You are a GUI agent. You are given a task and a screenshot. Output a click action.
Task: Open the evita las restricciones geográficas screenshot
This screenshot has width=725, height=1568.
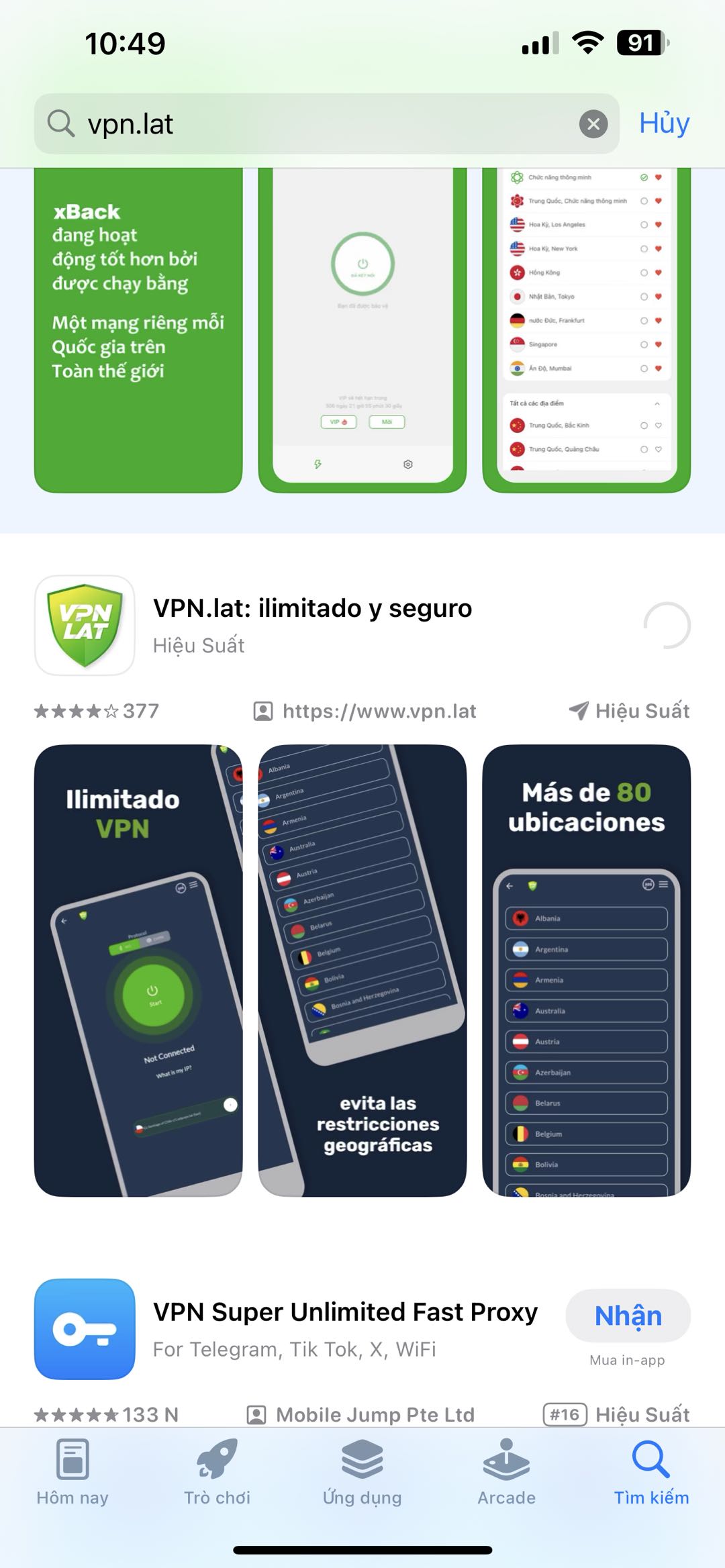[x=362, y=970]
